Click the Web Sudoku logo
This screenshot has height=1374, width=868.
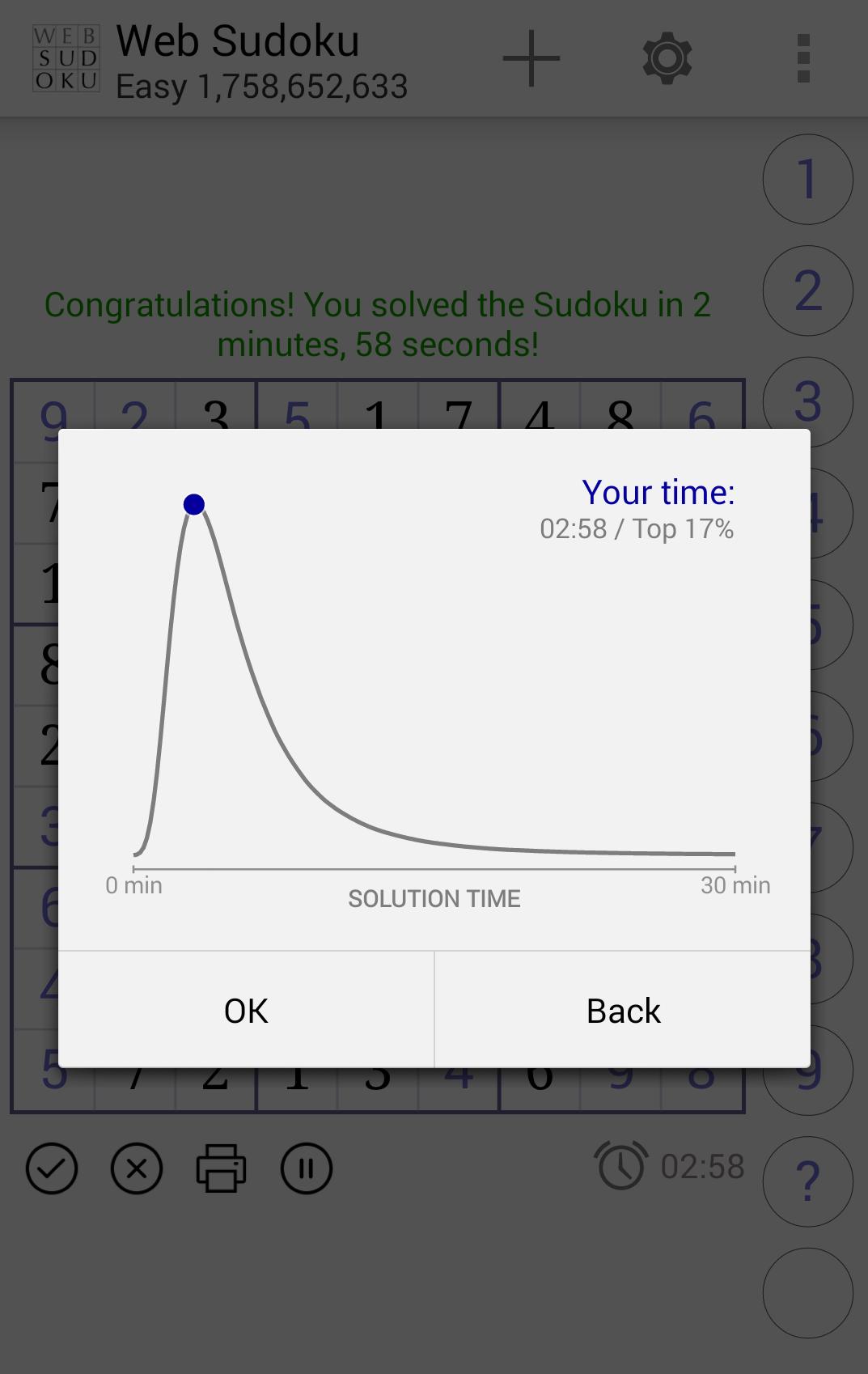click(66, 57)
